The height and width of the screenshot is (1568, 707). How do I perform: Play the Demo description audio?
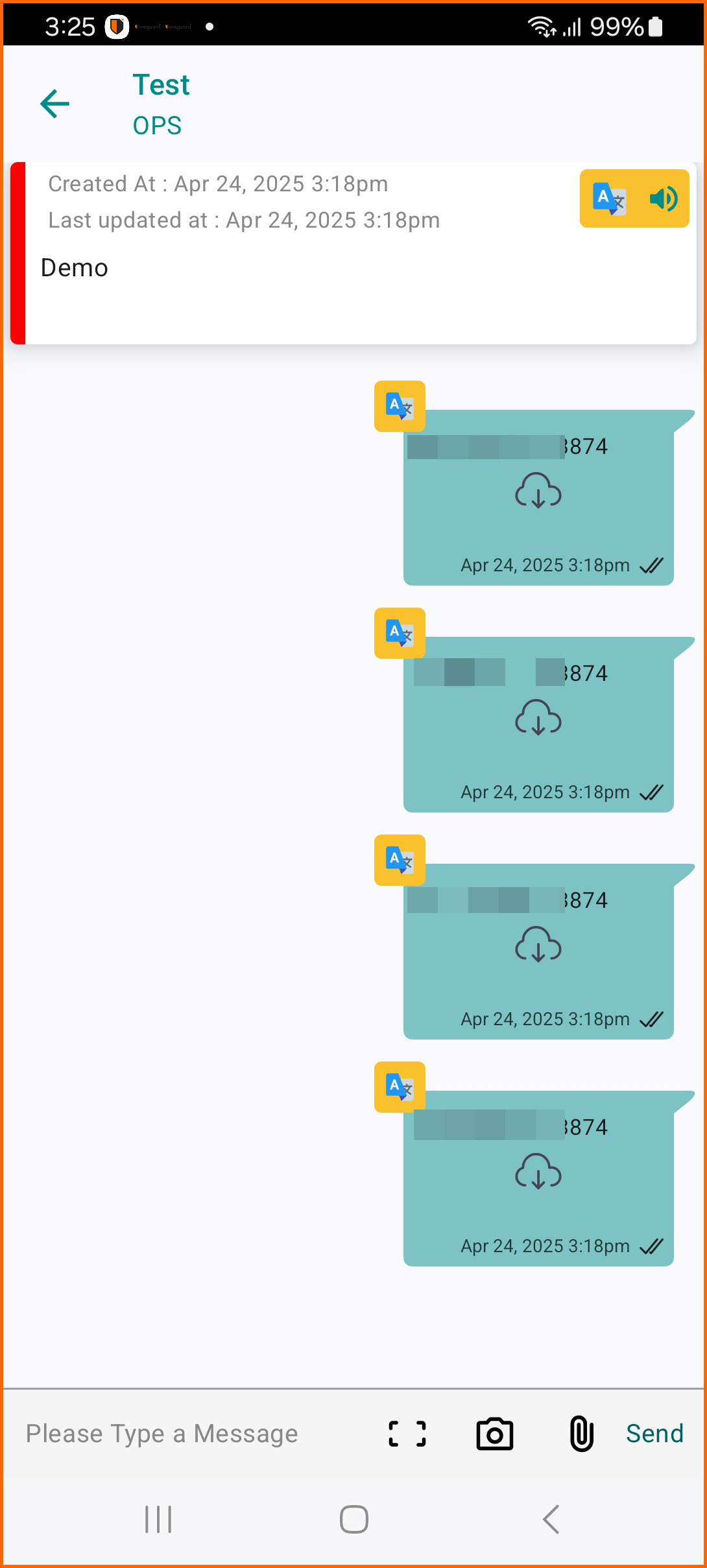tap(664, 198)
